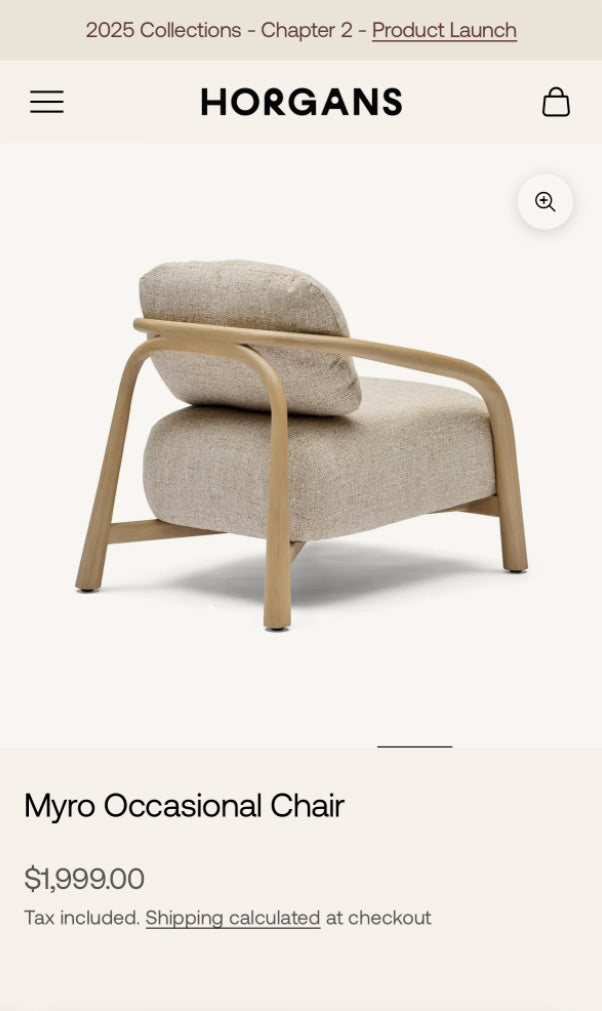Go to the Horgans home page
Screen dimensions: 602x1011
click(301, 102)
